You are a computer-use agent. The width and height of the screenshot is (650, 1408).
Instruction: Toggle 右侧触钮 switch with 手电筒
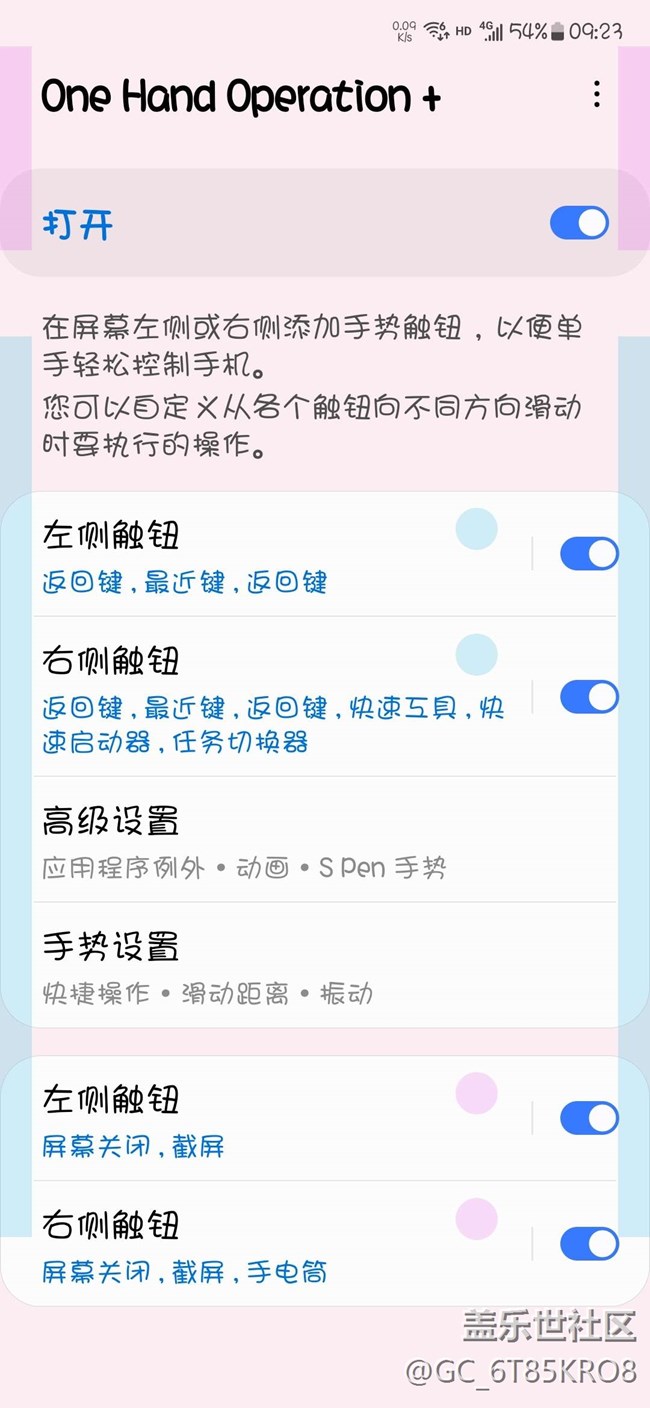(589, 1244)
